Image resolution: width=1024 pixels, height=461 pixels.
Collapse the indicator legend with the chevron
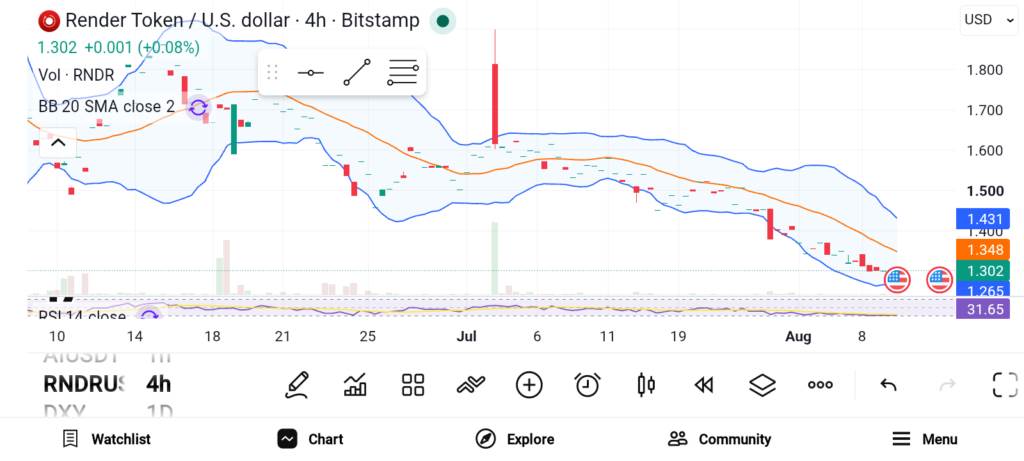58,143
